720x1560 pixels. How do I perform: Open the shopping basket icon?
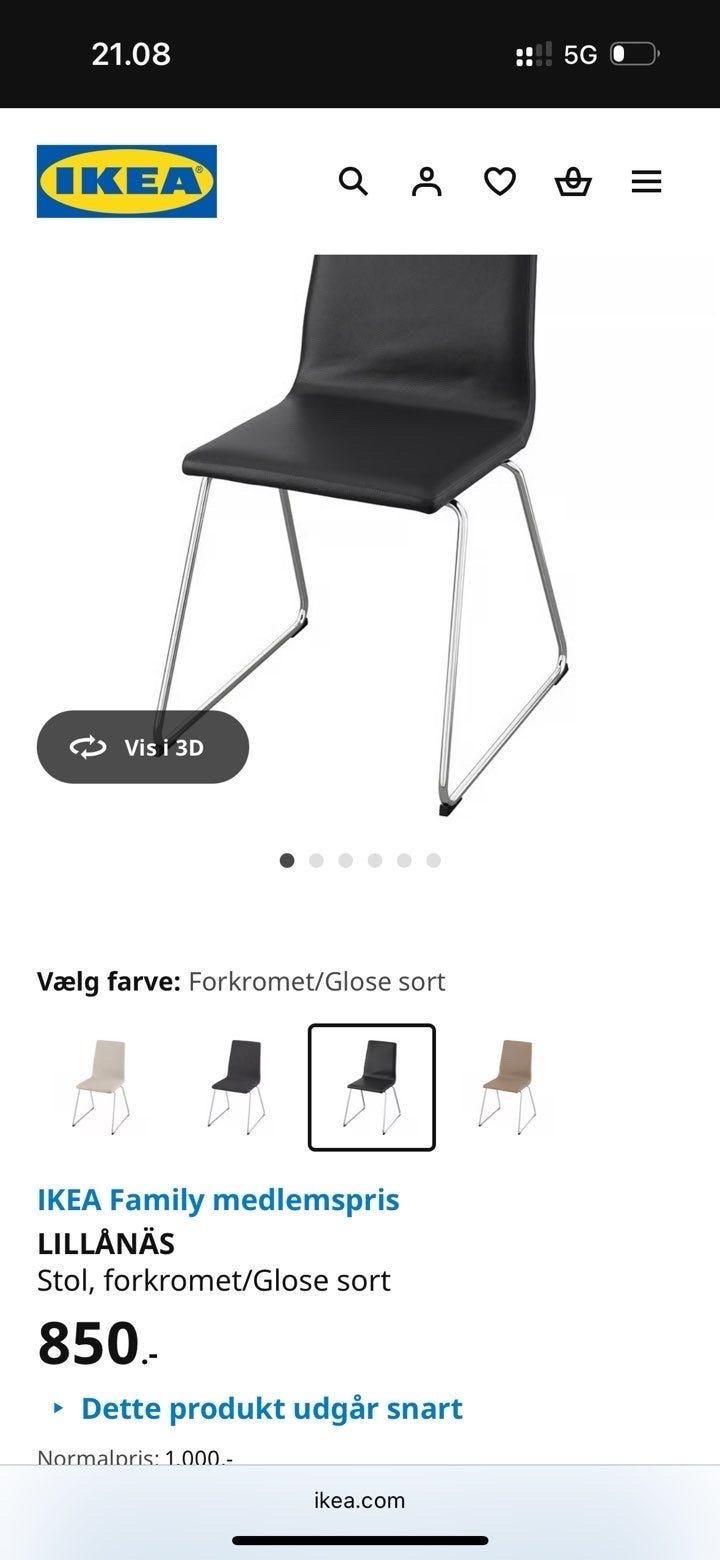point(572,182)
